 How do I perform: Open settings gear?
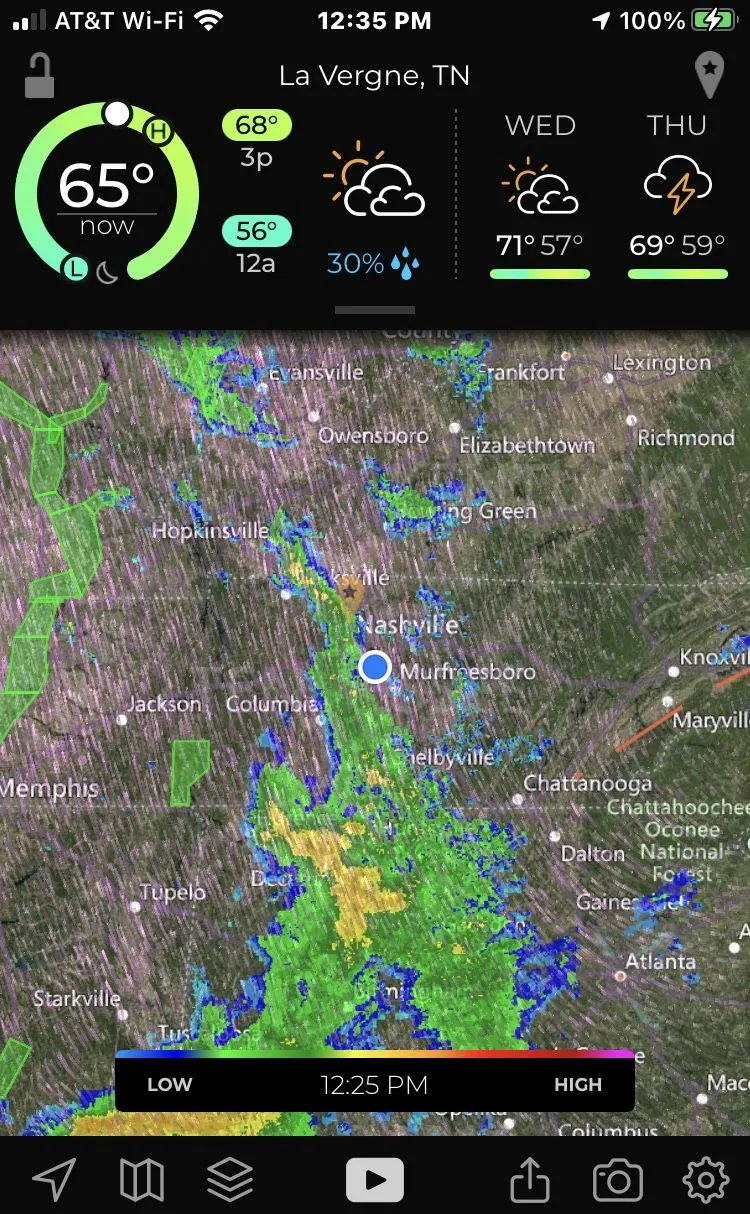[x=706, y=1181]
